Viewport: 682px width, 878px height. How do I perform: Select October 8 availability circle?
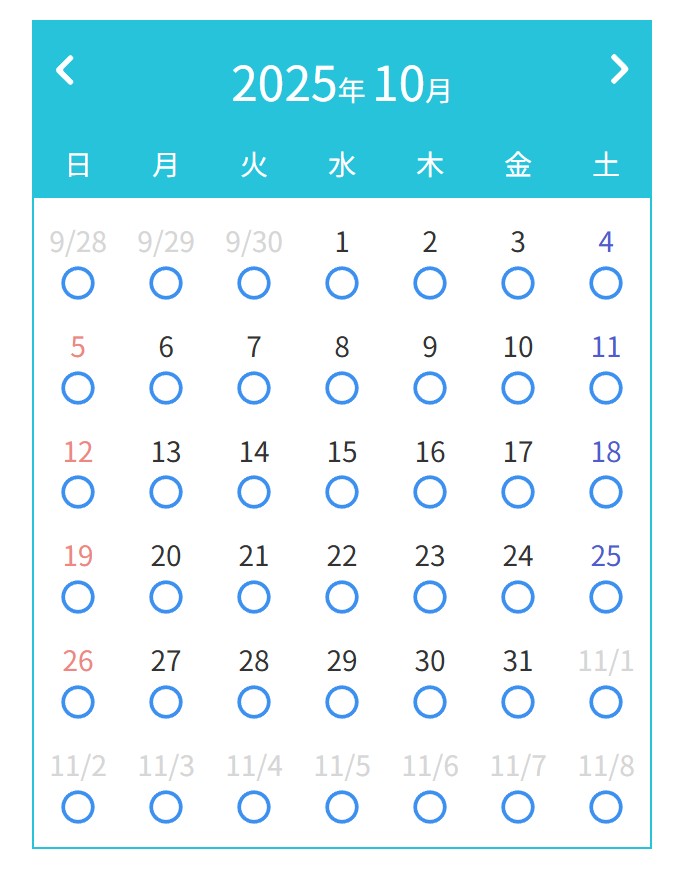pos(342,388)
